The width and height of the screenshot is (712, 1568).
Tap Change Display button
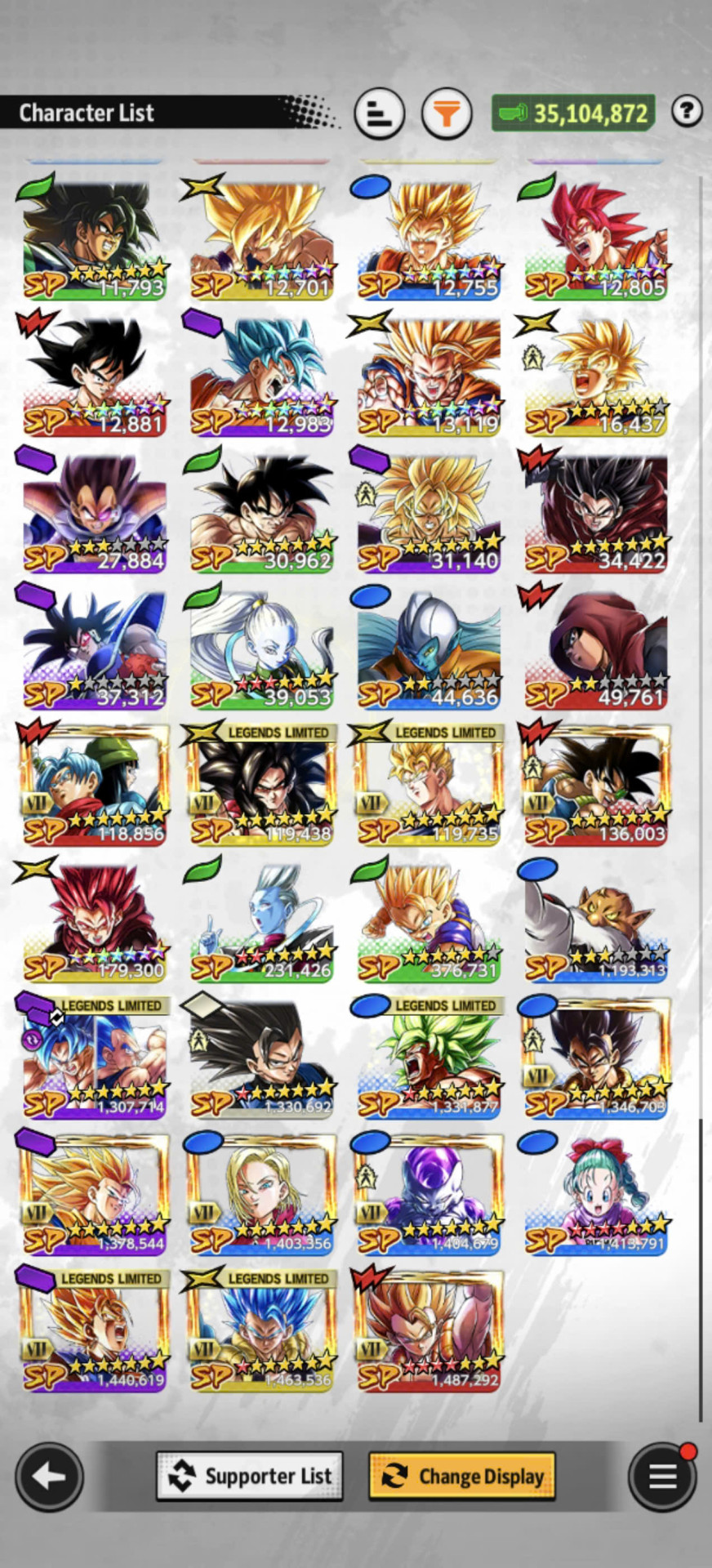click(462, 1476)
